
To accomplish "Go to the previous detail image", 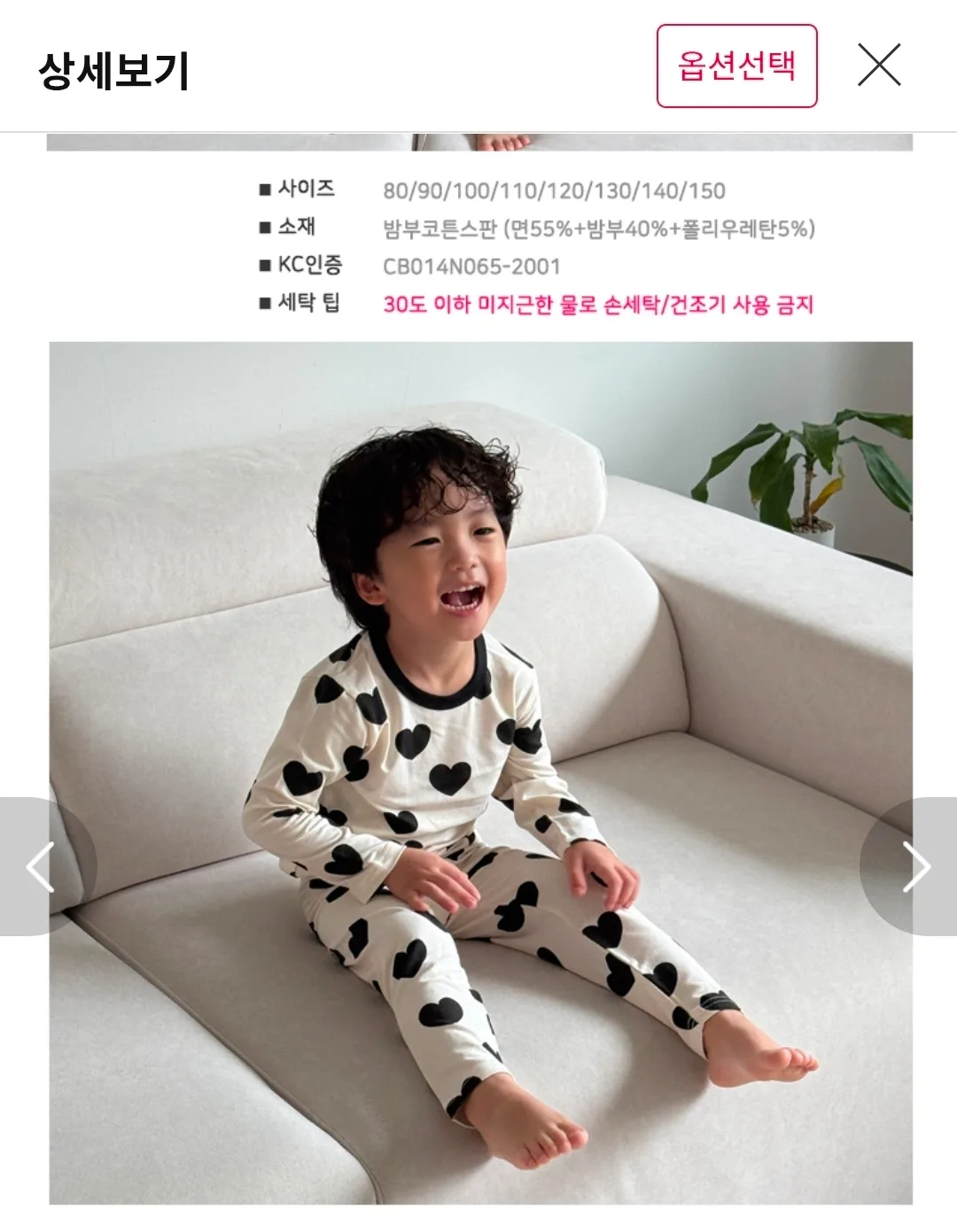I will pyautogui.click(x=46, y=866).
